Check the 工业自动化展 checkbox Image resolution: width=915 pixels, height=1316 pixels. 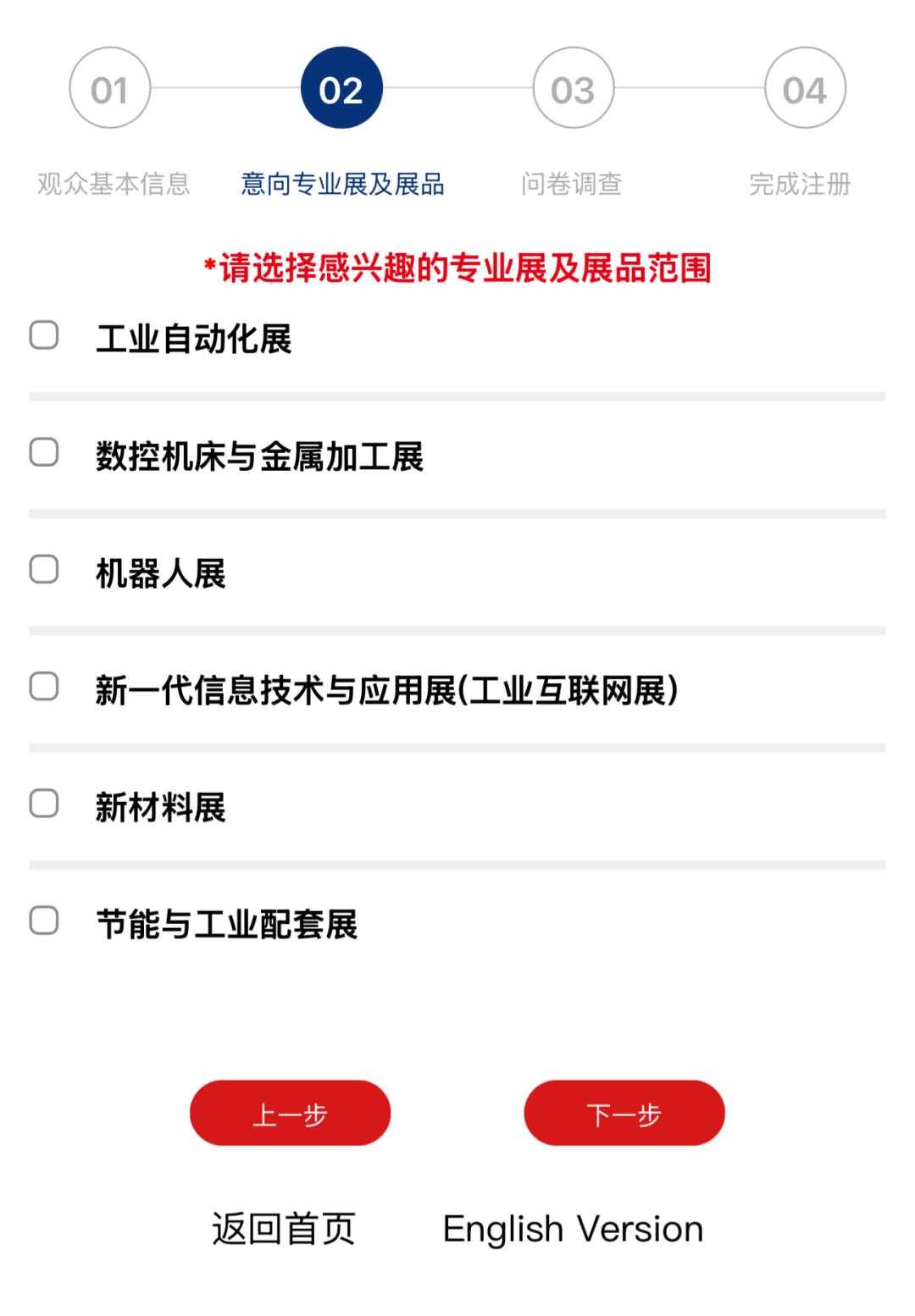(44, 335)
